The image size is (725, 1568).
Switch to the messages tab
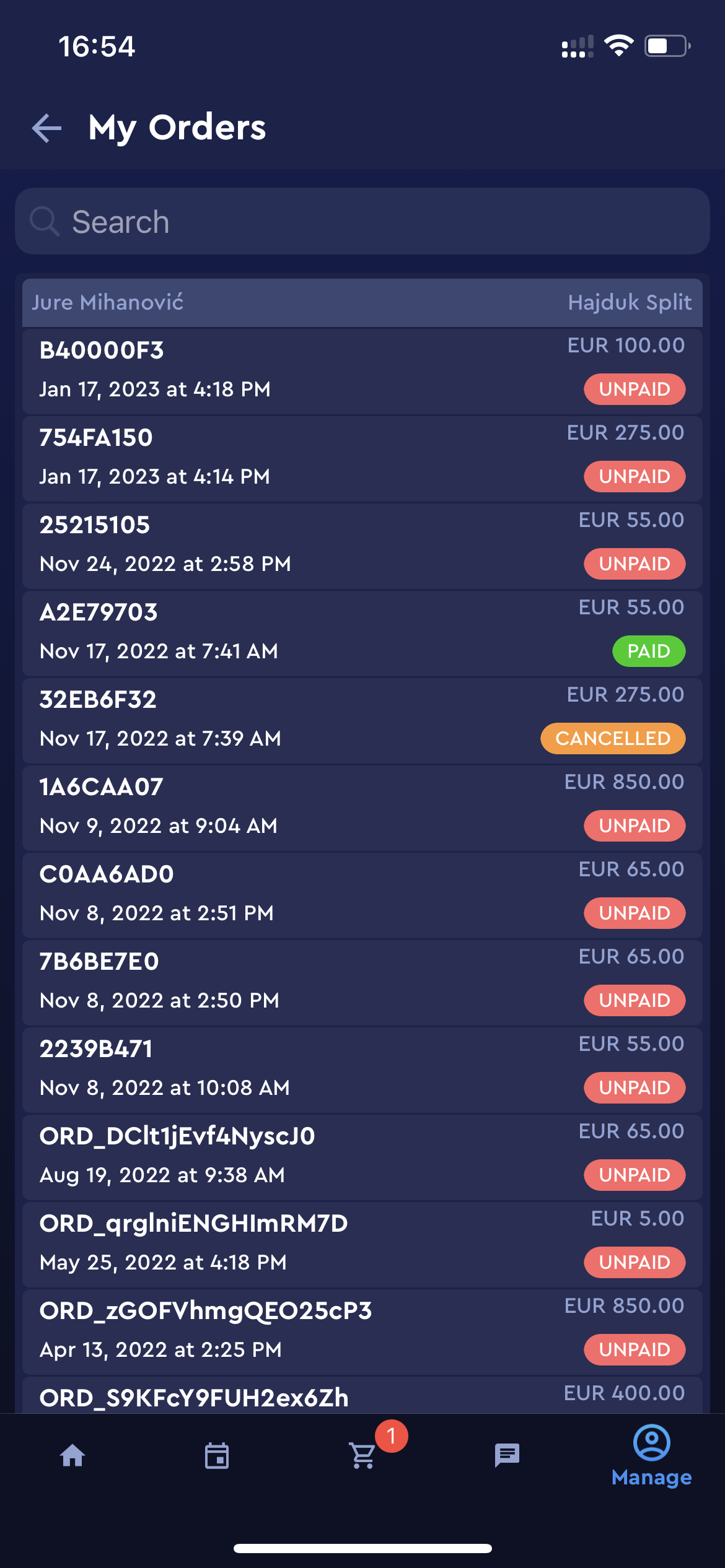507,1455
